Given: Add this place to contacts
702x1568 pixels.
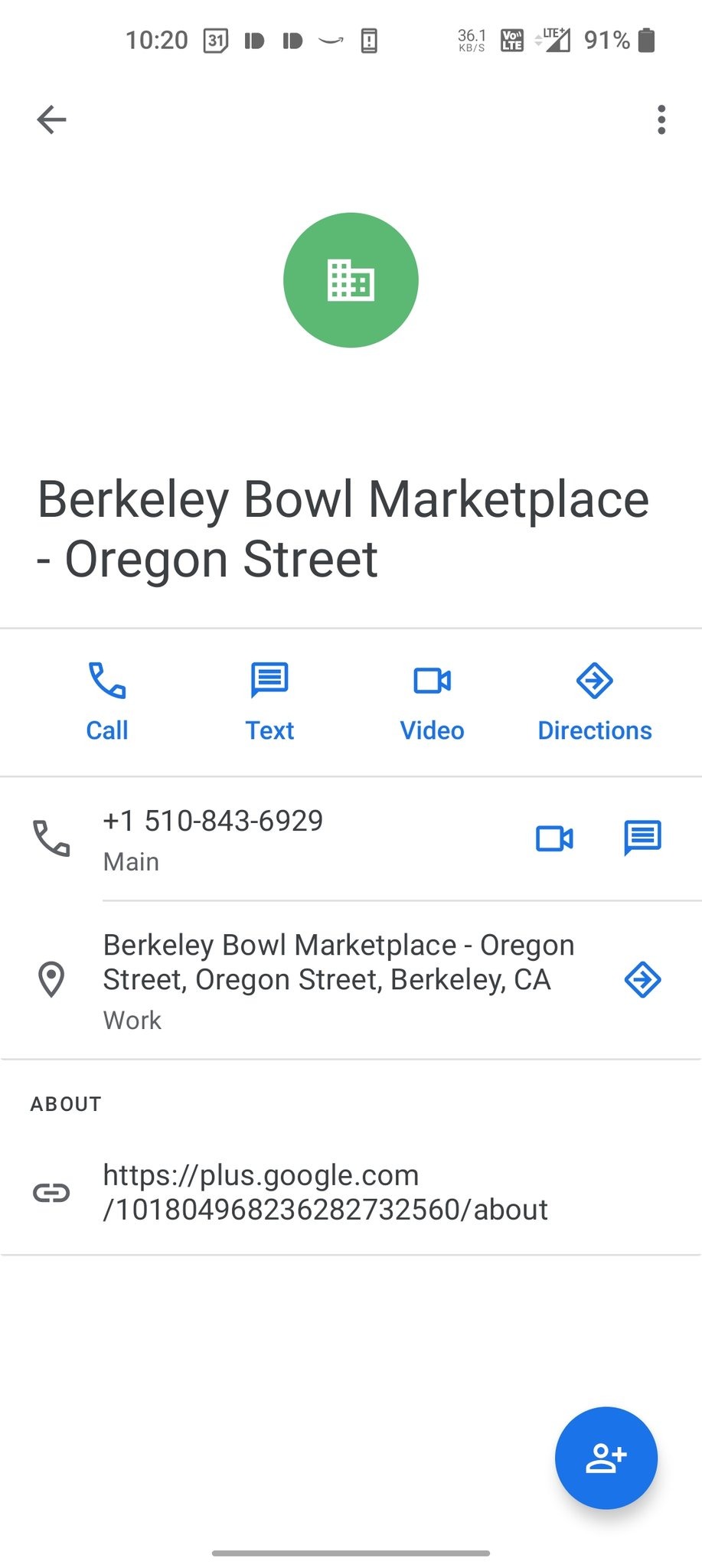Looking at the screenshot, I should (606, 1458).
